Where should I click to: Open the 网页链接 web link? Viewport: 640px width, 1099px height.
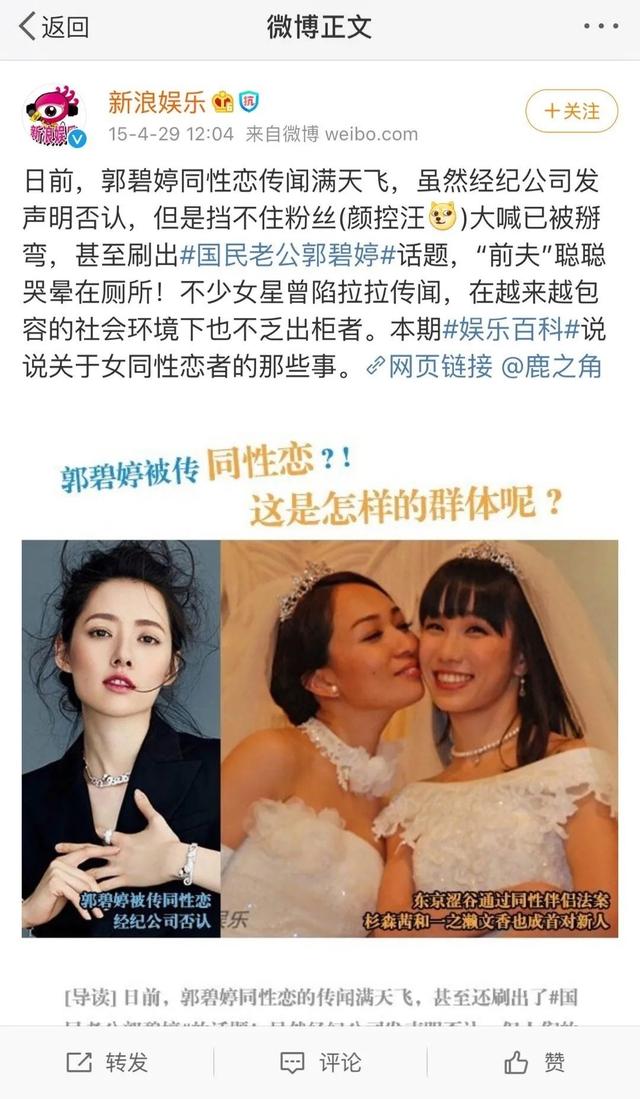coord(430,366)
